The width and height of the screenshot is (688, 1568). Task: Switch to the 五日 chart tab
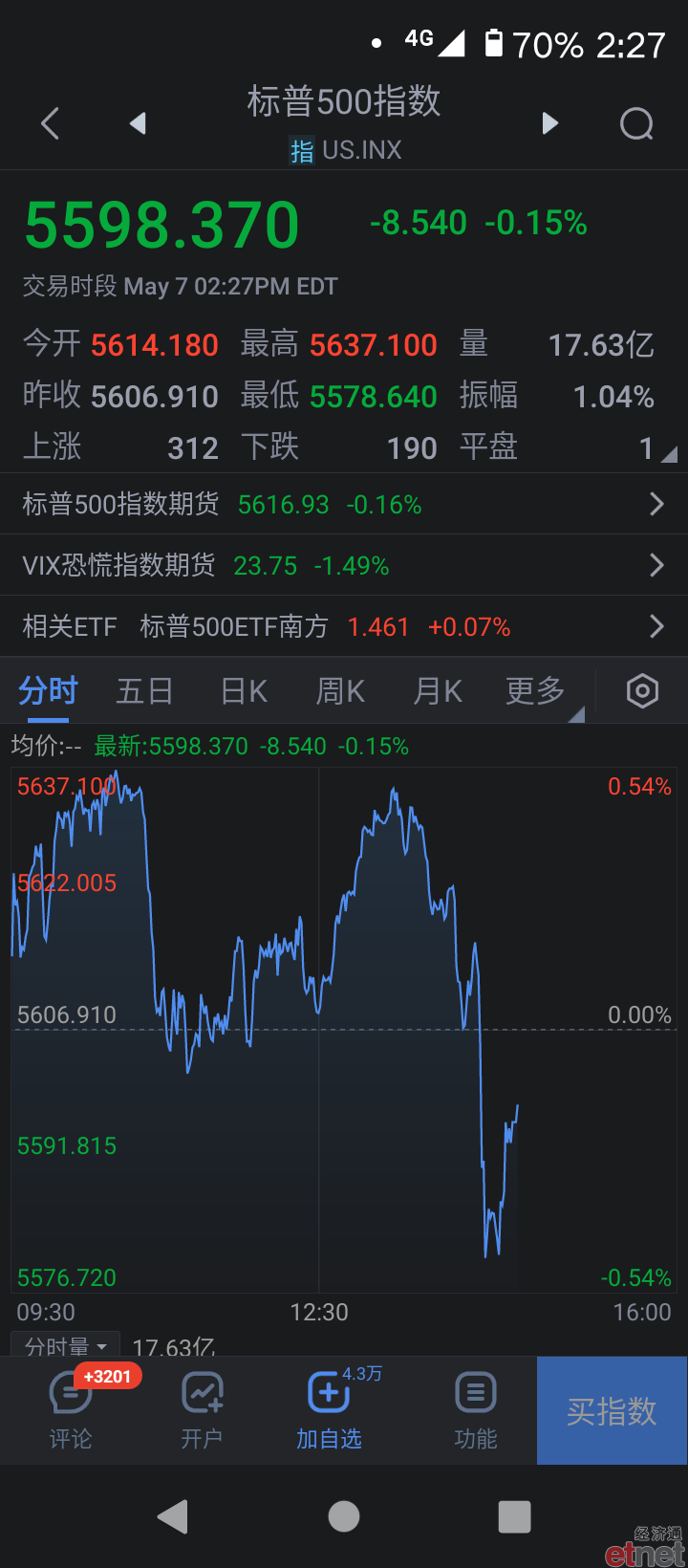pos(144,690)
